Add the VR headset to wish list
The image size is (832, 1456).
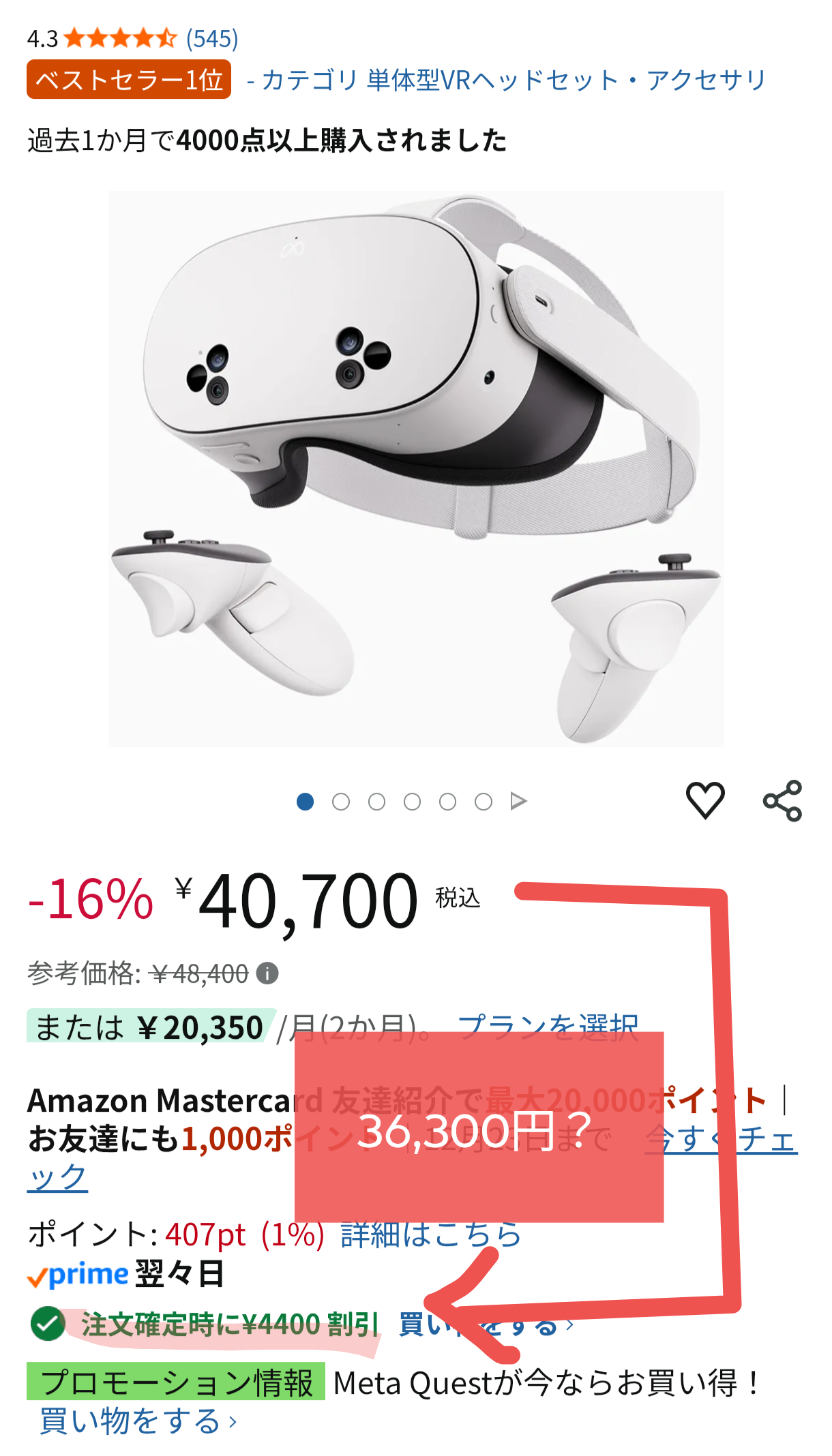pos(704,800)
